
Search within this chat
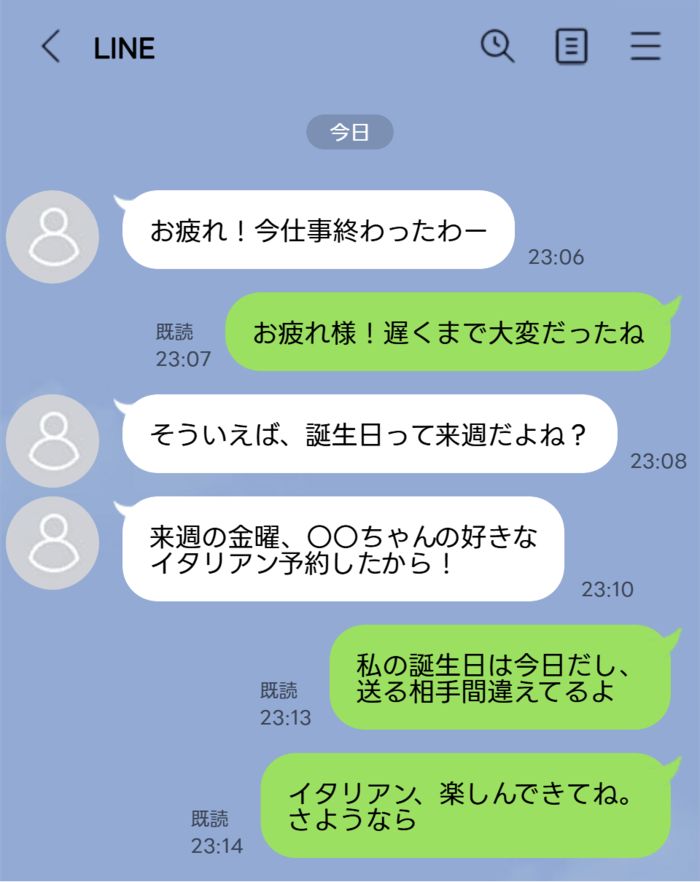click(x=497, y=46)
